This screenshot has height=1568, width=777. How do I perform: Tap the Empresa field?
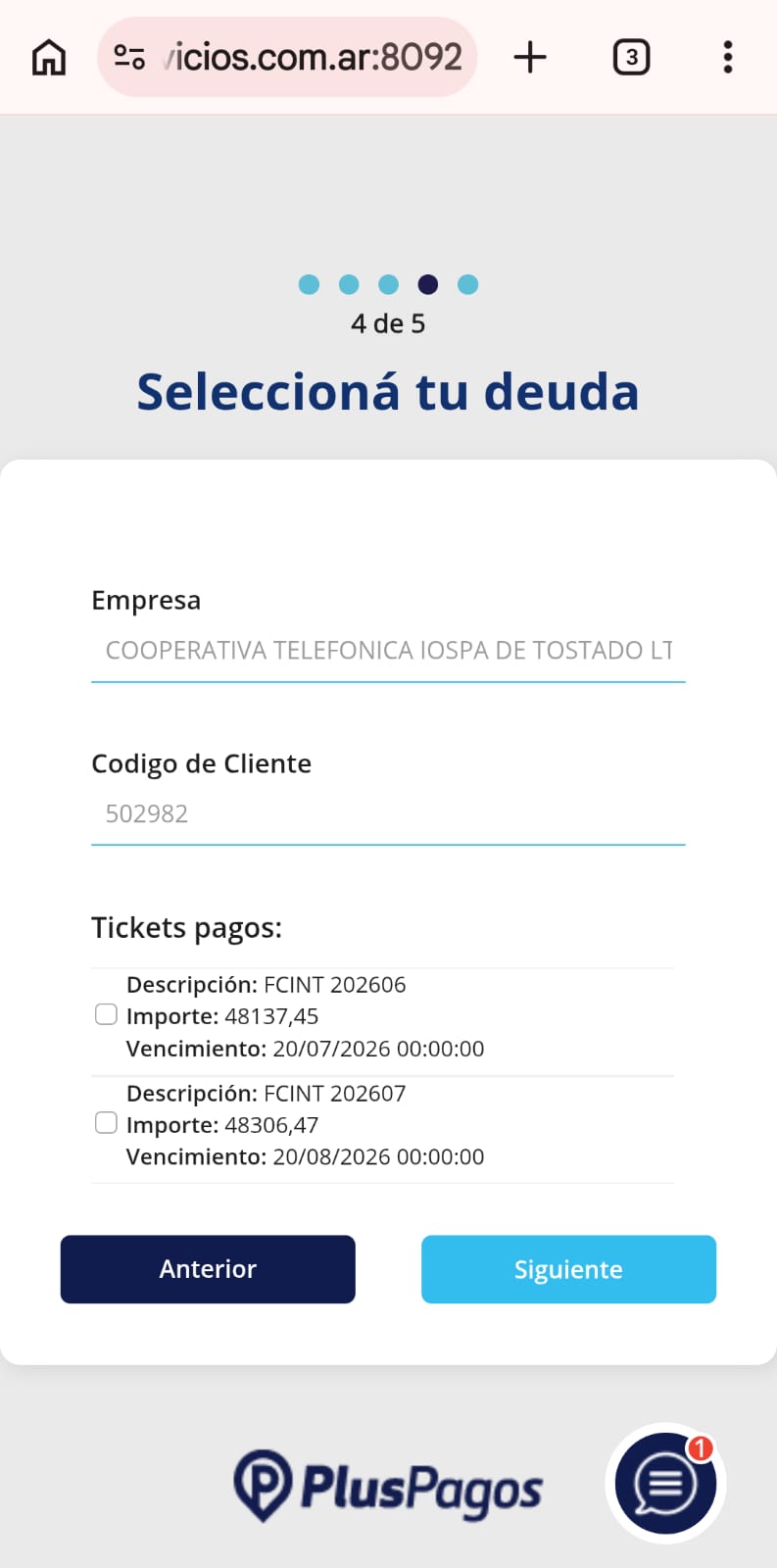click(x=388, y=651)
